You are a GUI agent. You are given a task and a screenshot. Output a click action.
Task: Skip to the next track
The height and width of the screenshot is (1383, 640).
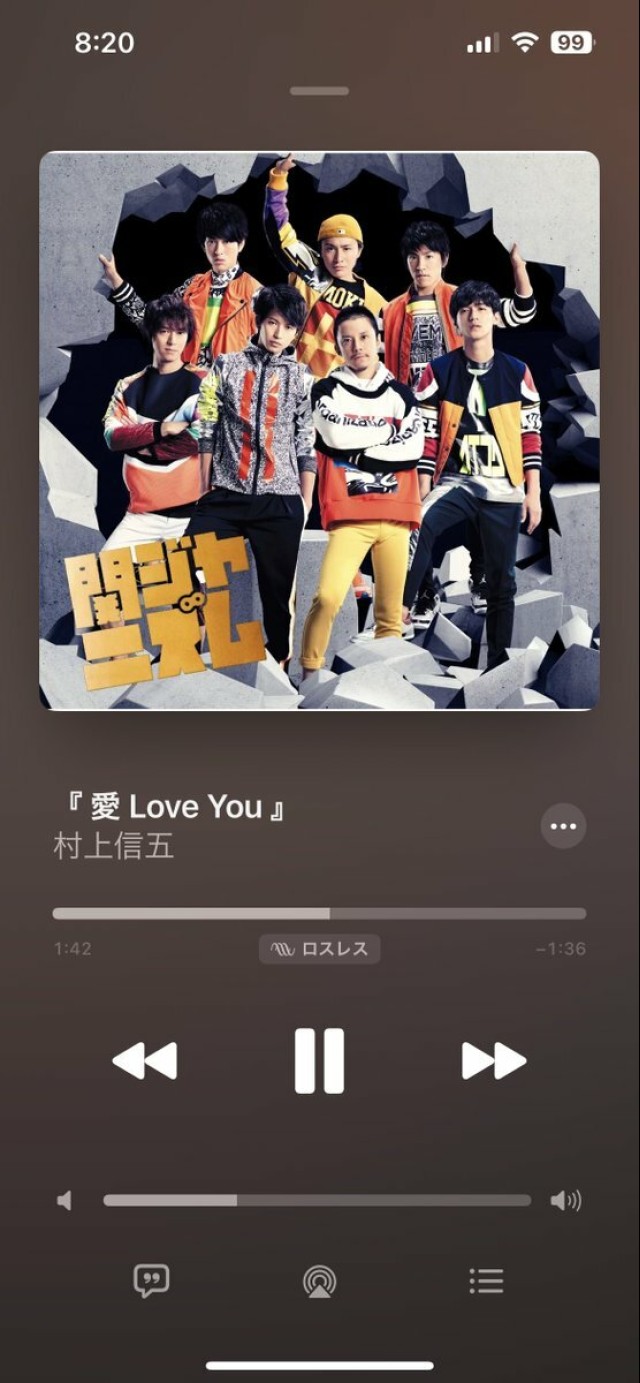click(x=494, y=1061)
